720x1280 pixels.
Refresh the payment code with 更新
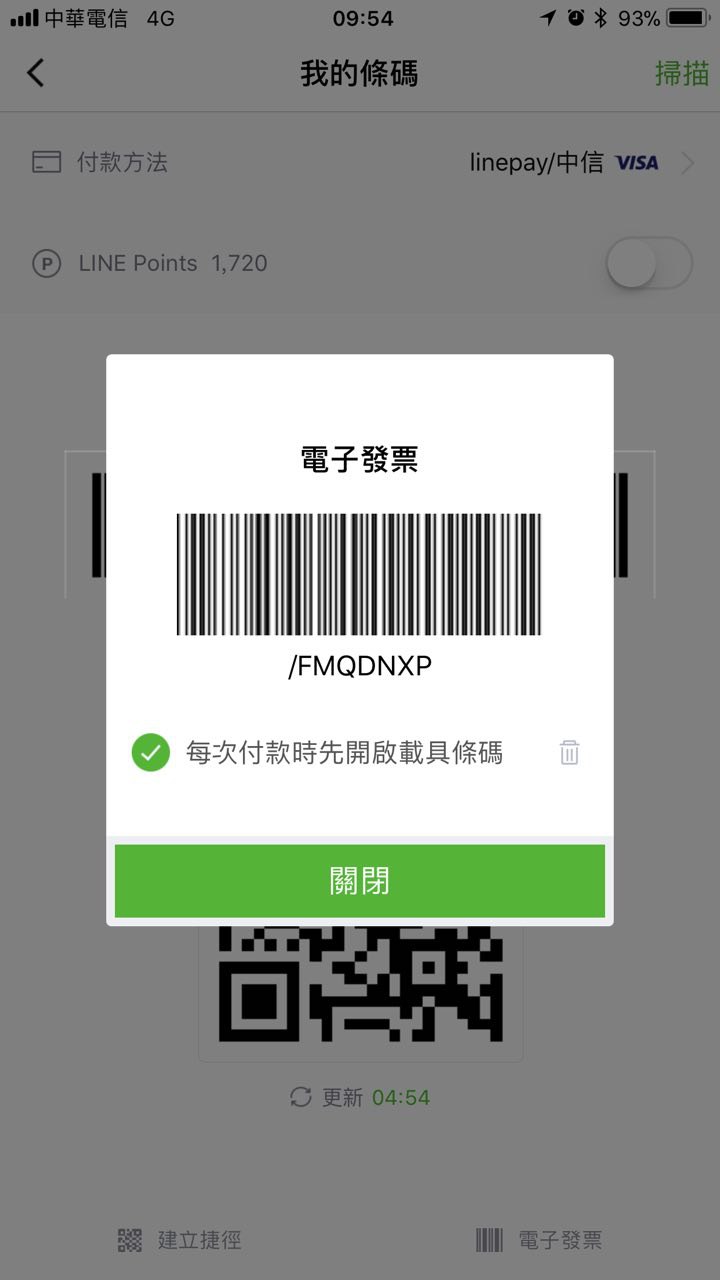coord(327,1097)
